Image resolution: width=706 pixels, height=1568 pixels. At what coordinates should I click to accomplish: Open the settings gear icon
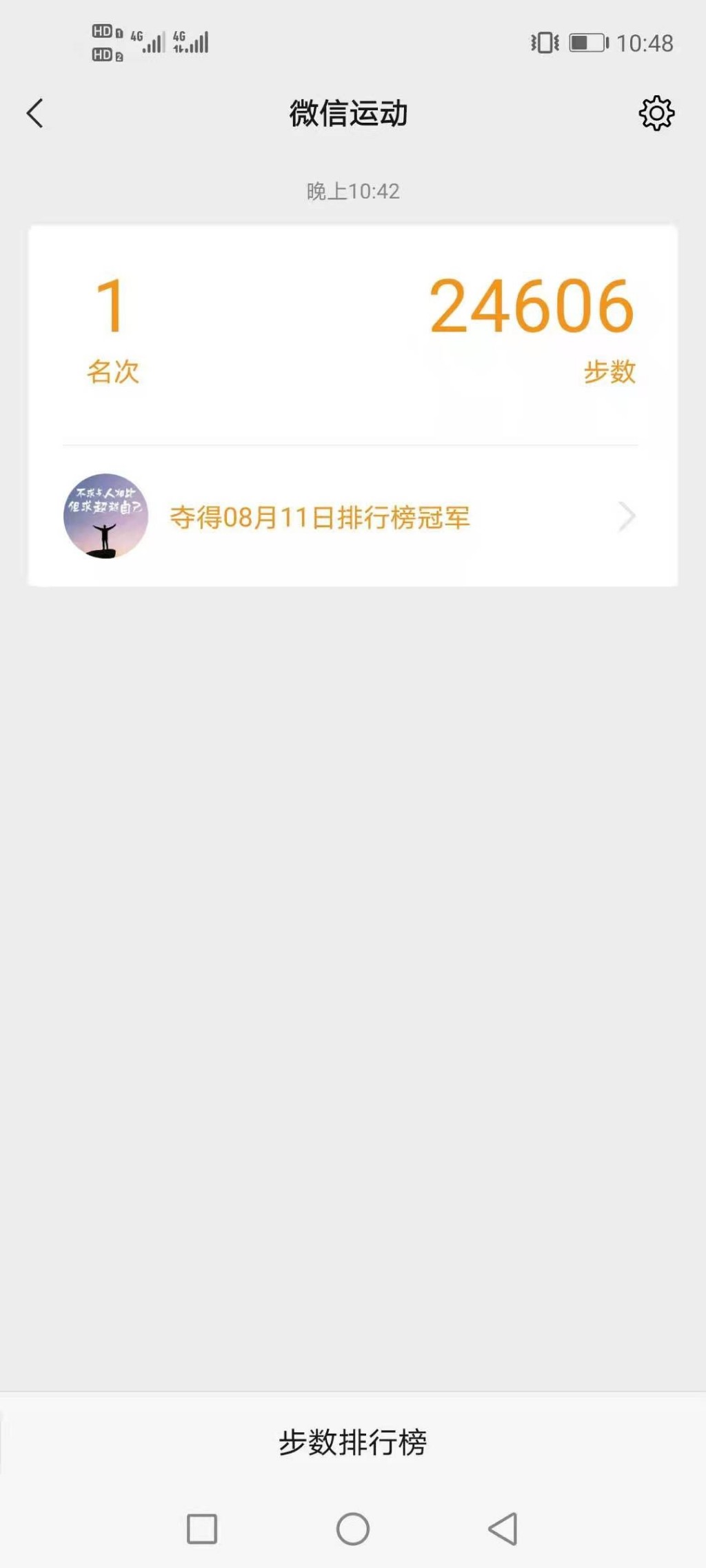[656, 114]
